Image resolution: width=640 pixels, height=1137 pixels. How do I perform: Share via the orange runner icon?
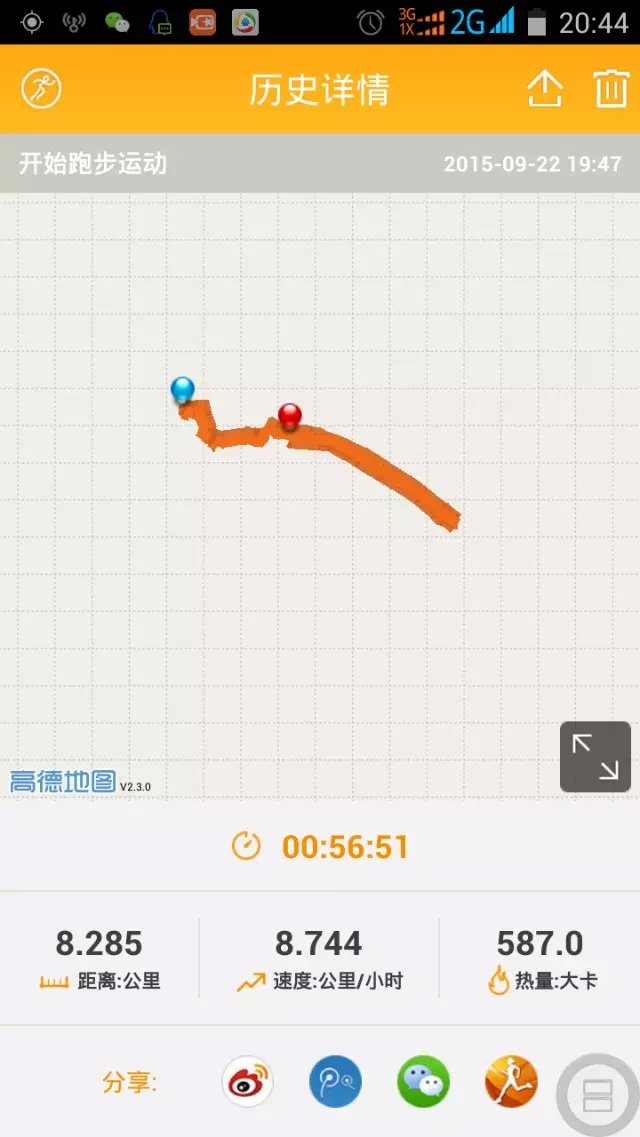point(511,1082)
